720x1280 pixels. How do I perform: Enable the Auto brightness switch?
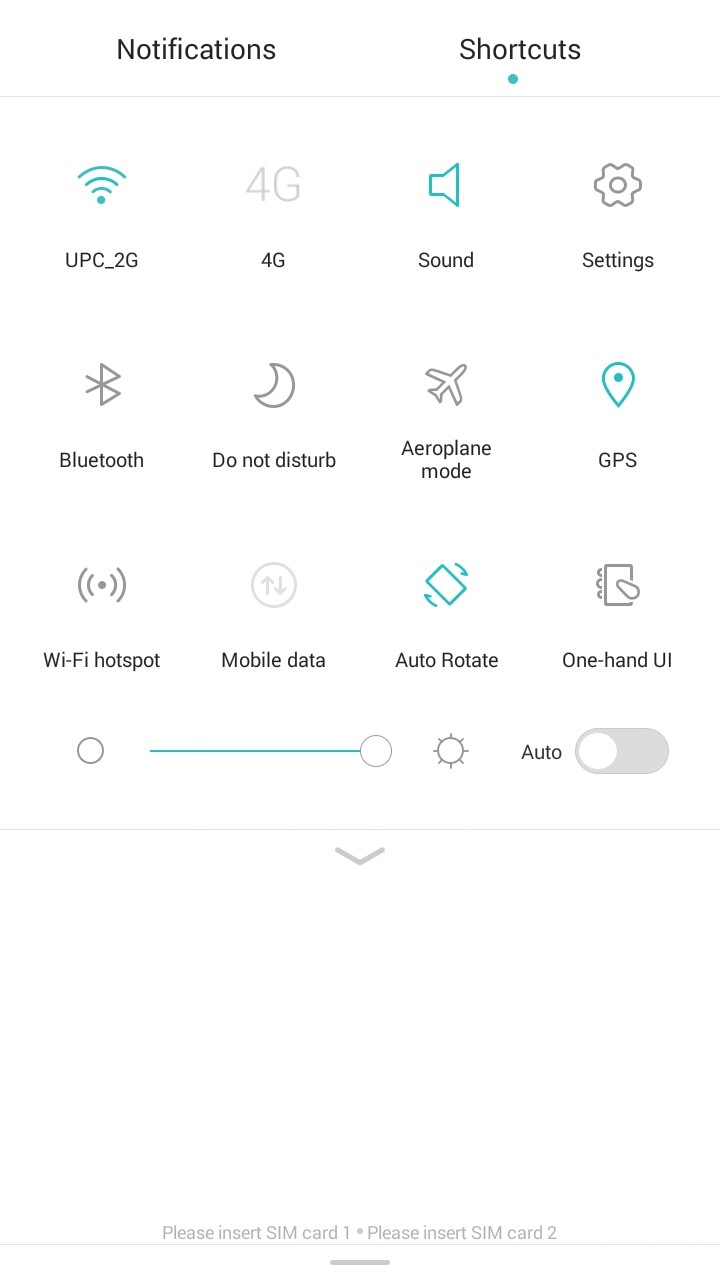[x=621, y=751]
